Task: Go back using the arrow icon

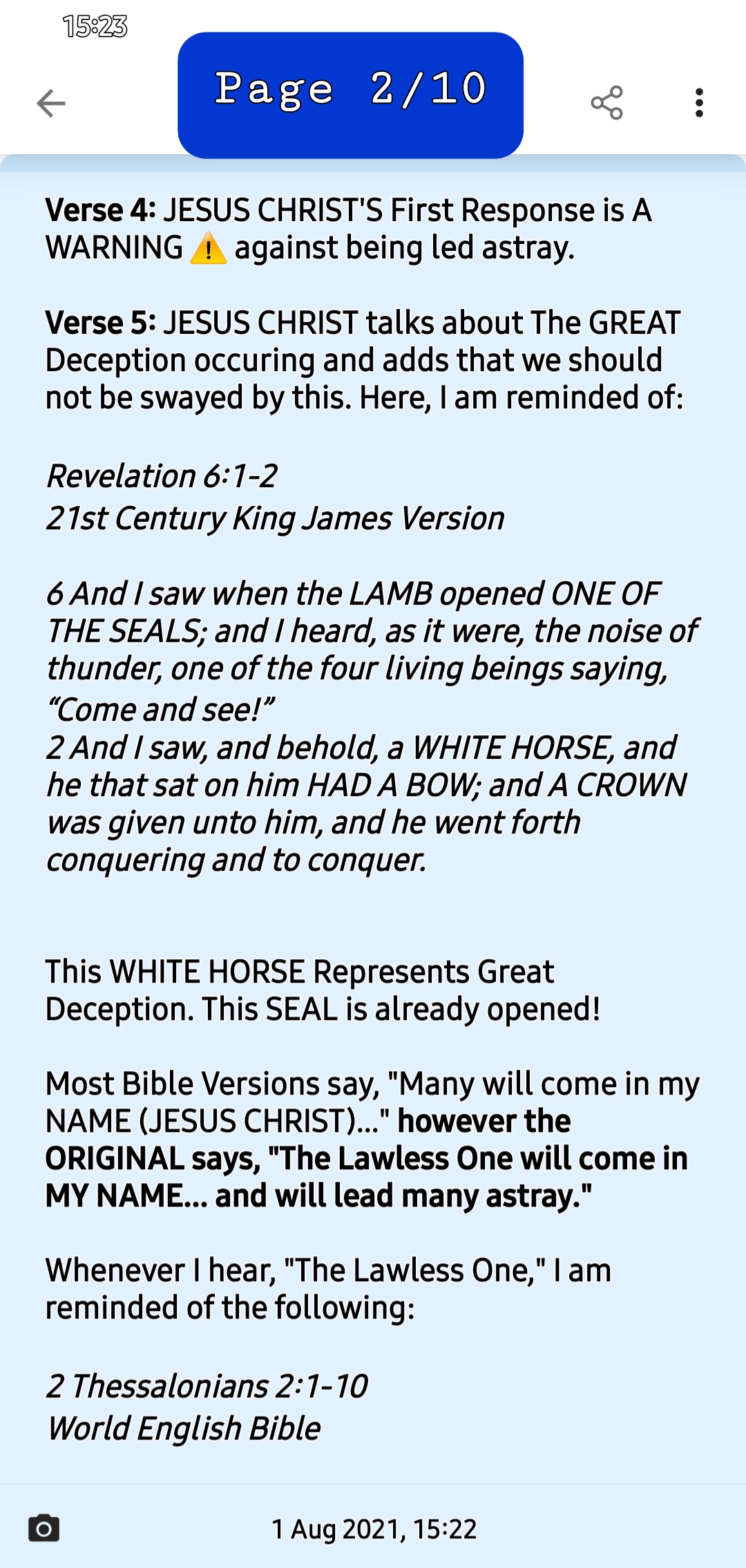Action: [50, 104]
